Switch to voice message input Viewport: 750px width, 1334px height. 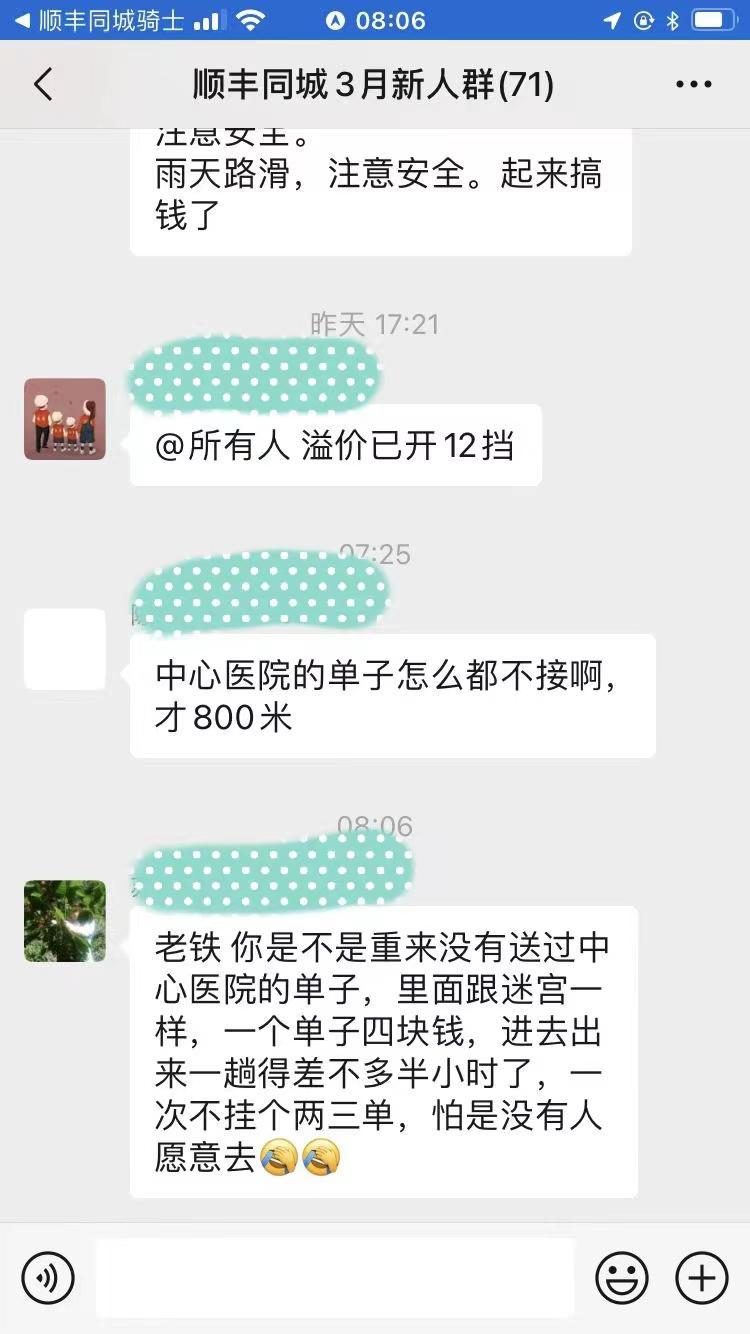point(48,1277)
